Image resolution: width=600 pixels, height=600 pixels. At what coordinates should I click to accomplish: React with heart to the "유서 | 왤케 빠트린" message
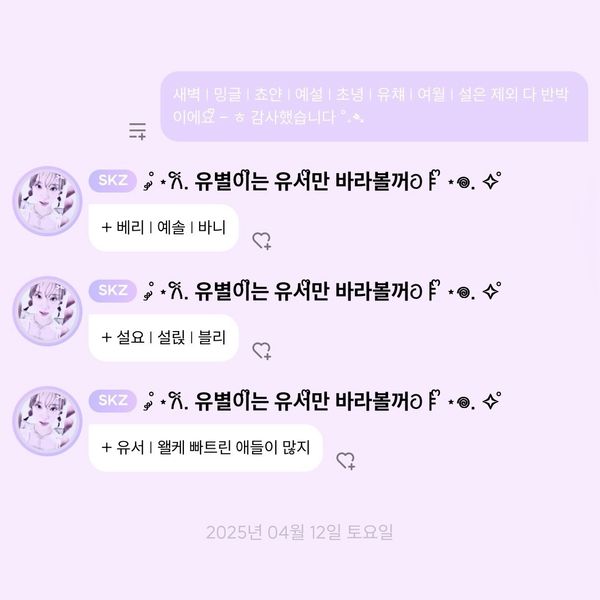345,461
